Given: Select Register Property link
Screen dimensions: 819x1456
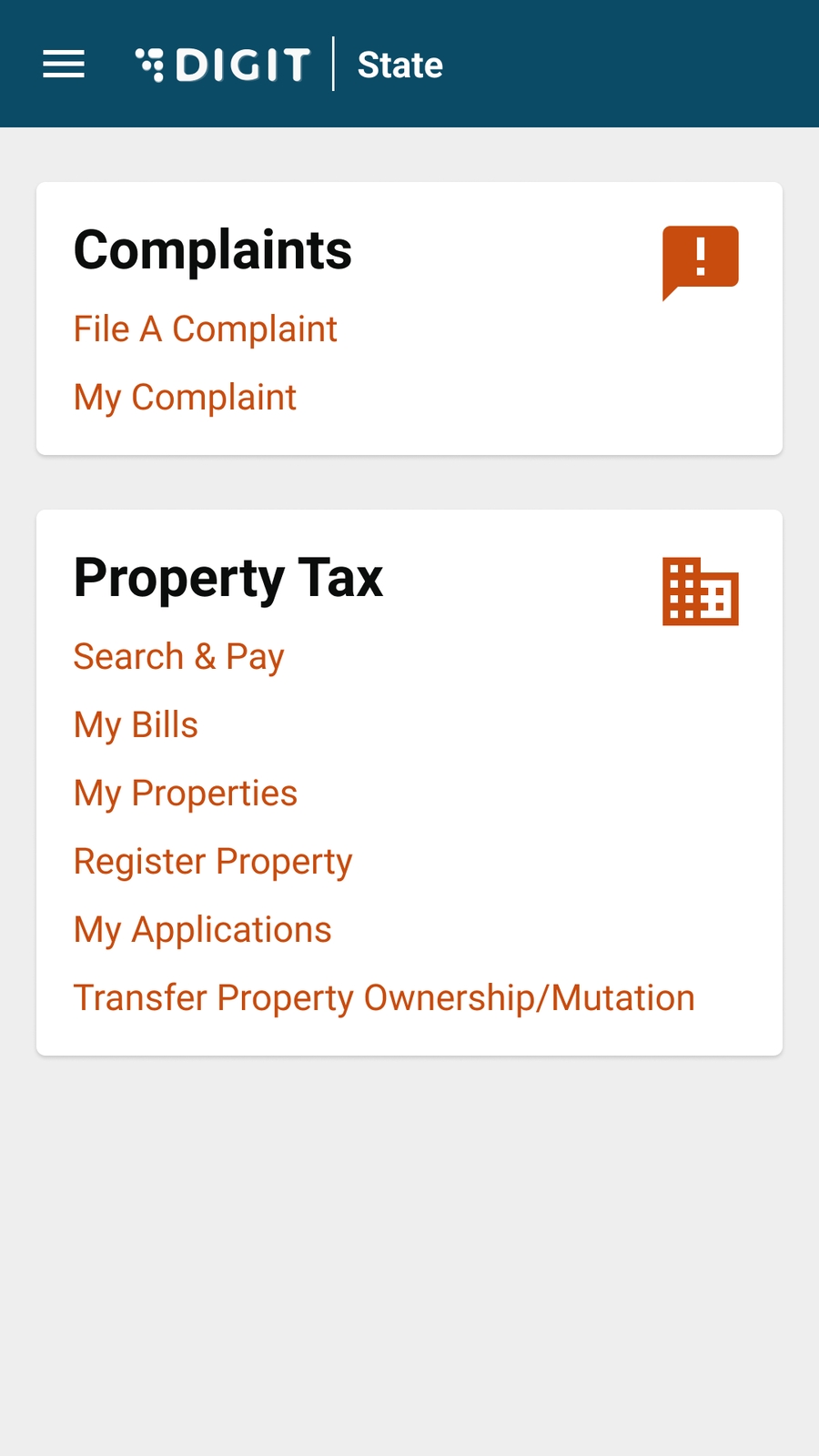Looking at the screenshot, I should pyautogui.click(x=212, y=862).
